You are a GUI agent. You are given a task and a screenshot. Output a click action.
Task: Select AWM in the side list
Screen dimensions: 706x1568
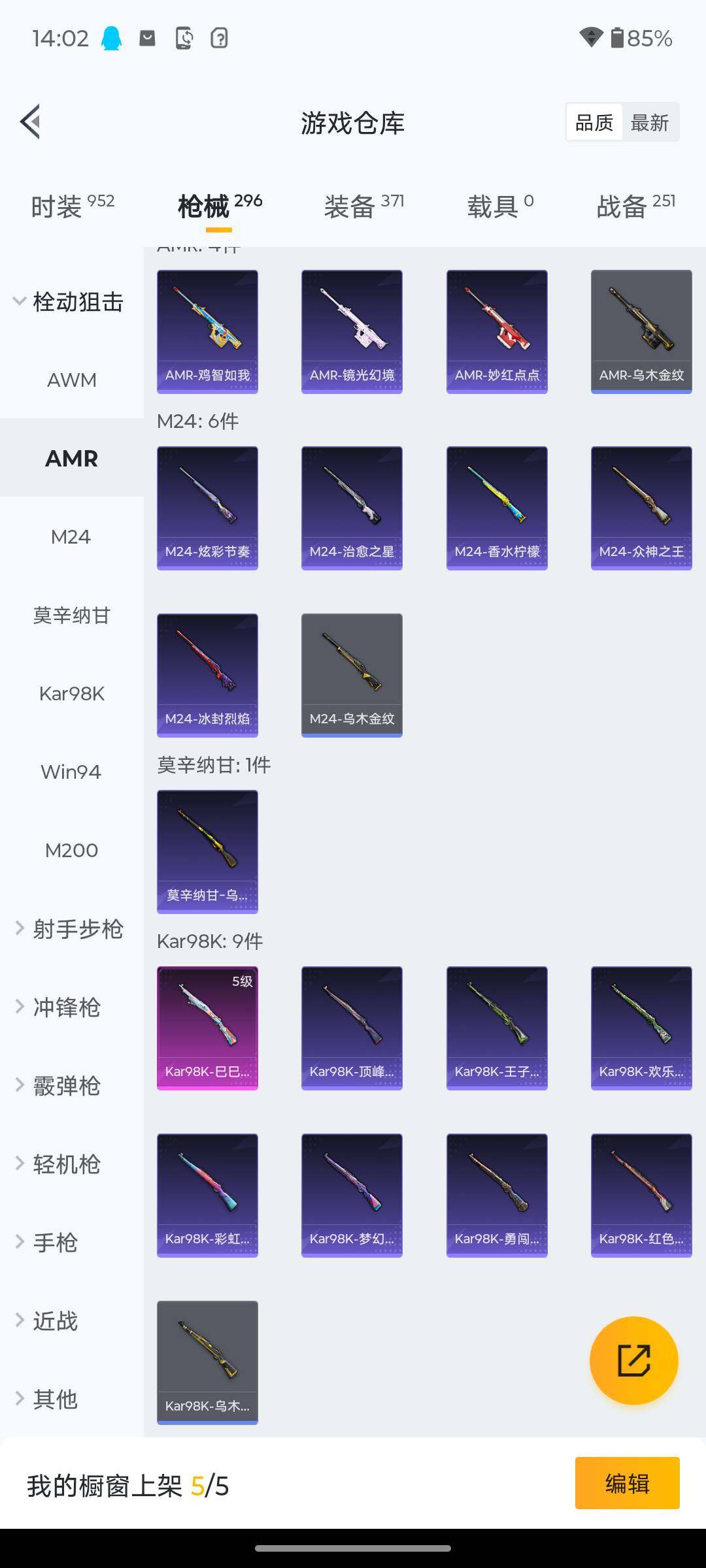pos(72,380)
